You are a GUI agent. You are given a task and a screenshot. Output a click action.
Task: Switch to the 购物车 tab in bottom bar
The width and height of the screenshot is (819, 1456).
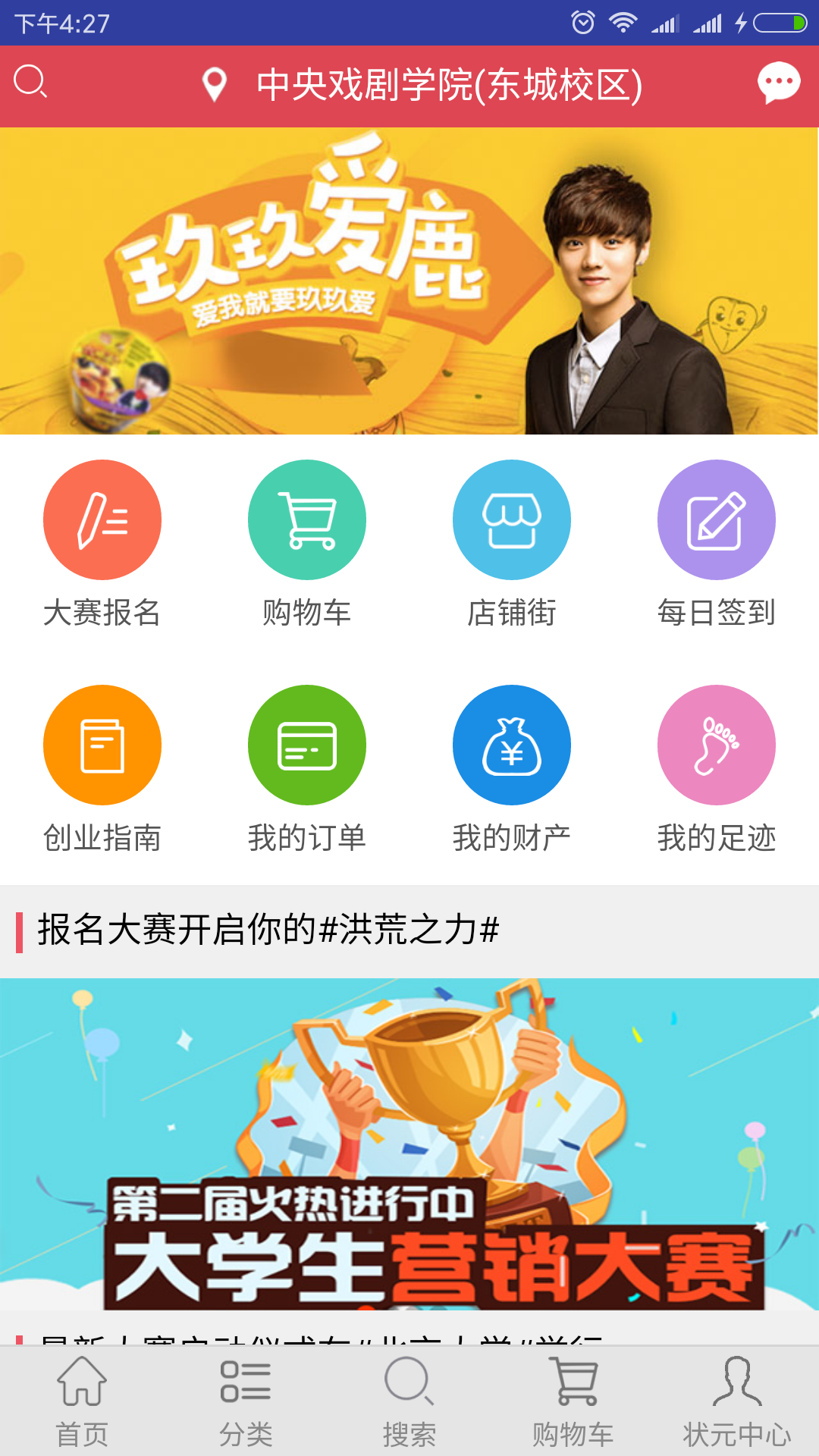(x=573, y=1402)
